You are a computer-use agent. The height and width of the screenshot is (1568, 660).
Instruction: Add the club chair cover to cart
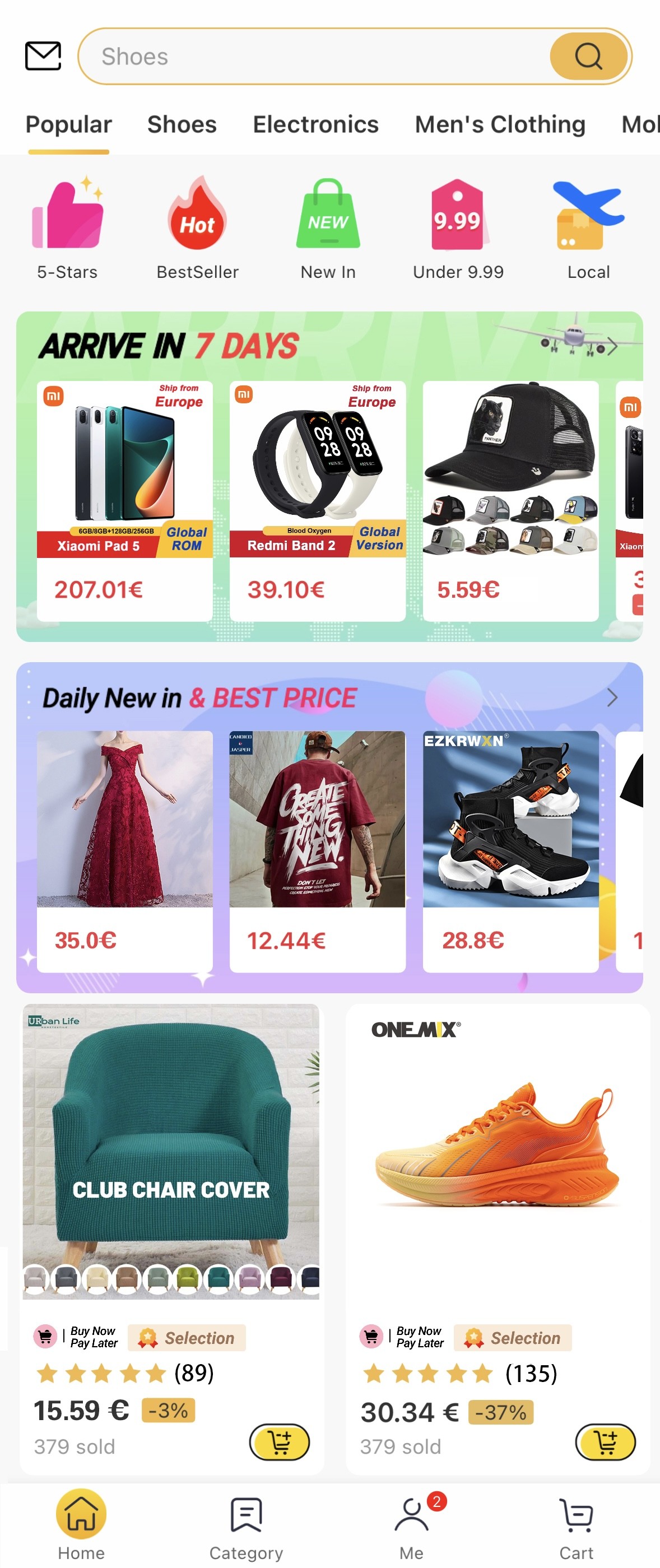click(x=280, y=1442)
